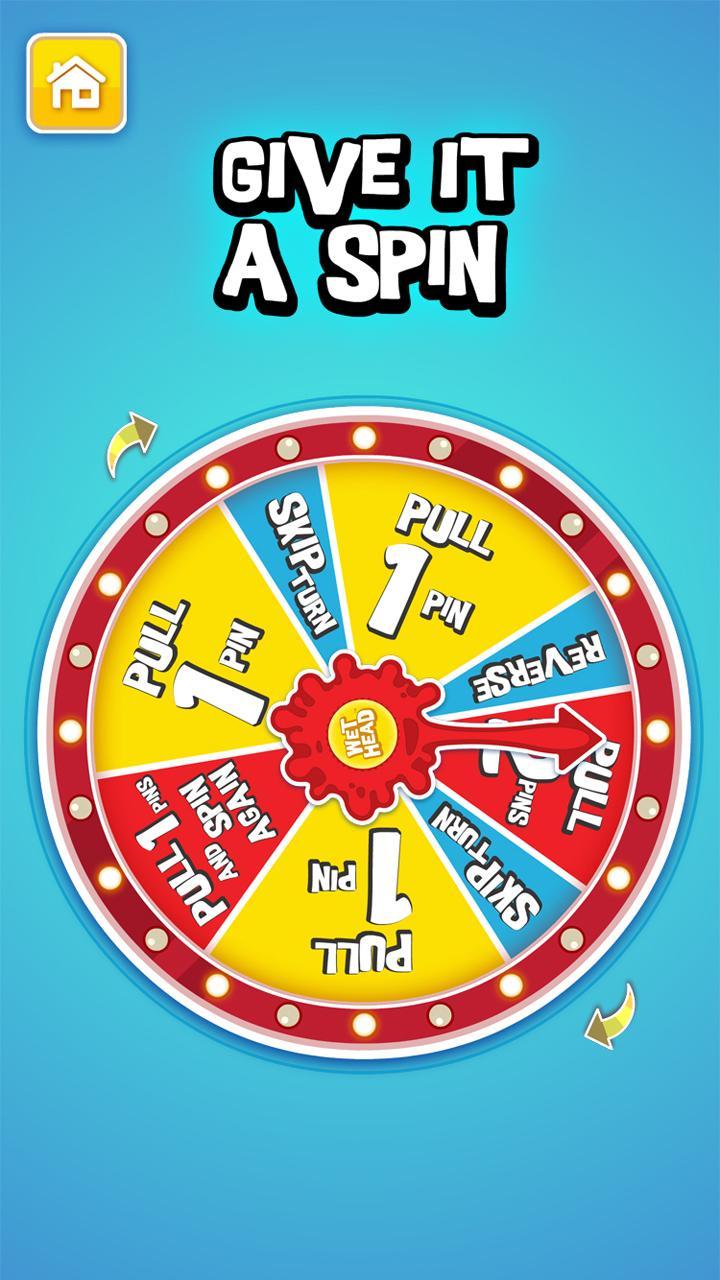
Task: Go back to the home screen
Action: [76, 84]
